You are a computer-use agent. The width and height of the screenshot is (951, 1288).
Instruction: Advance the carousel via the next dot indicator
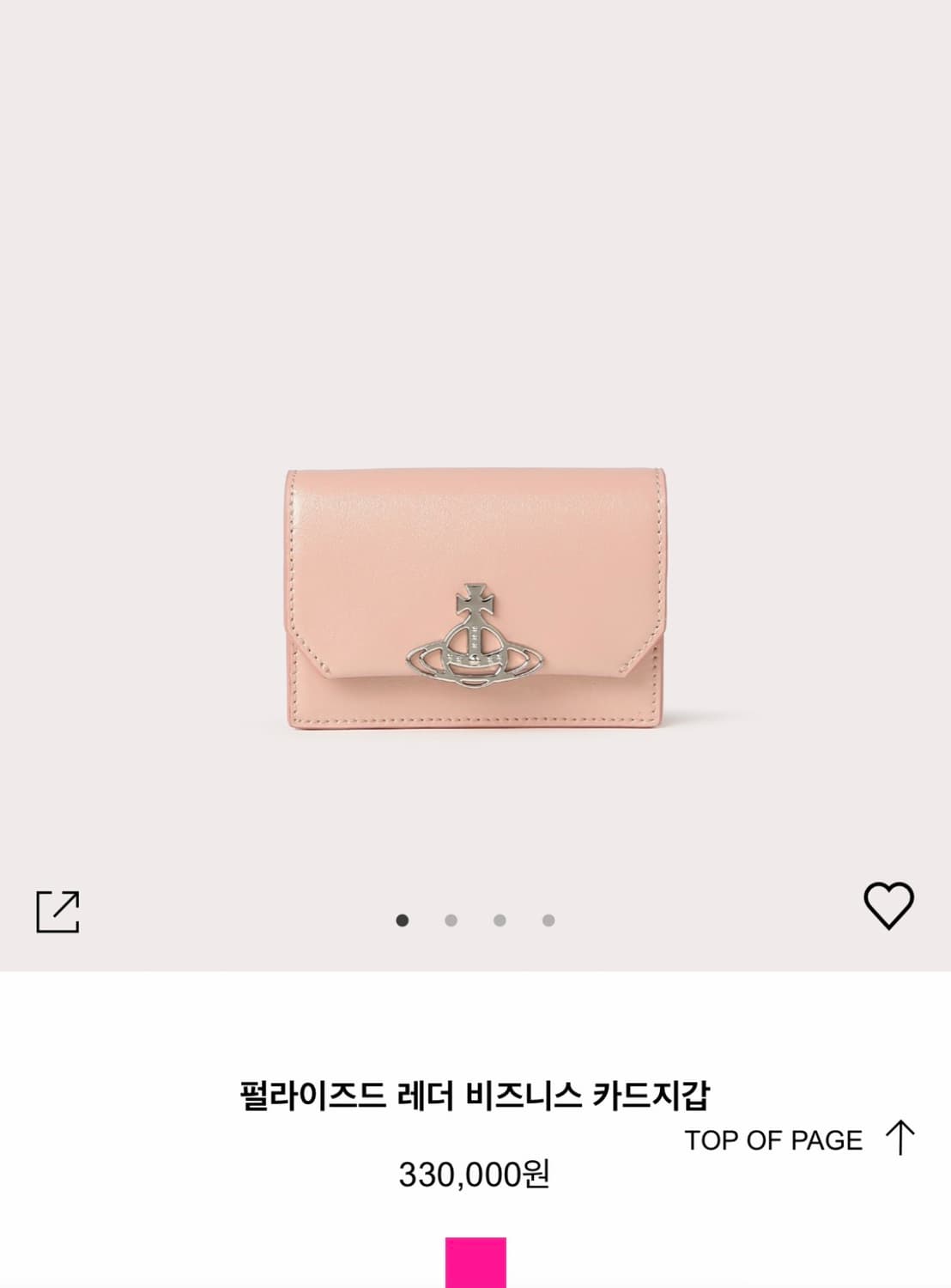click(451, 918)
